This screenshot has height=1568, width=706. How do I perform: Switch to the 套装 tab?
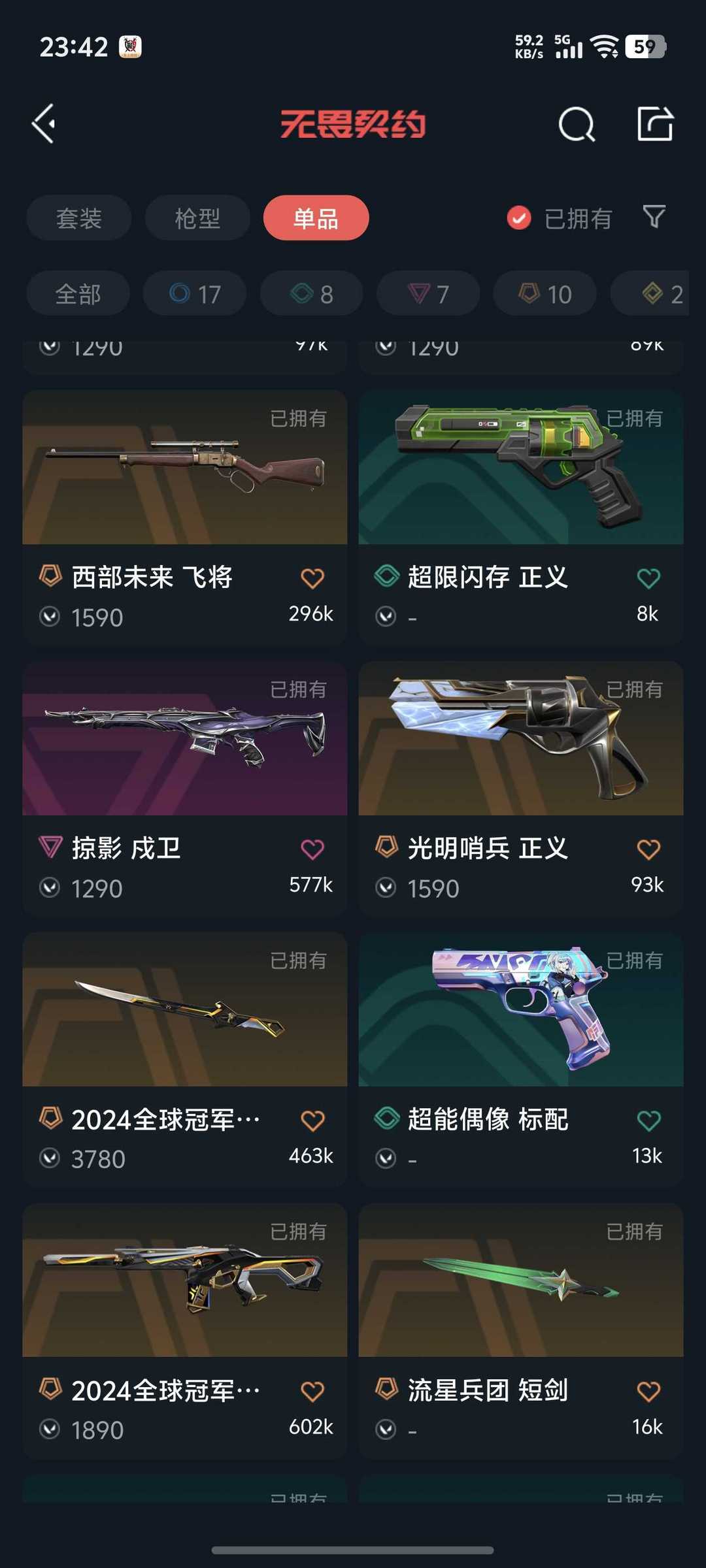(x=79, y=218)
